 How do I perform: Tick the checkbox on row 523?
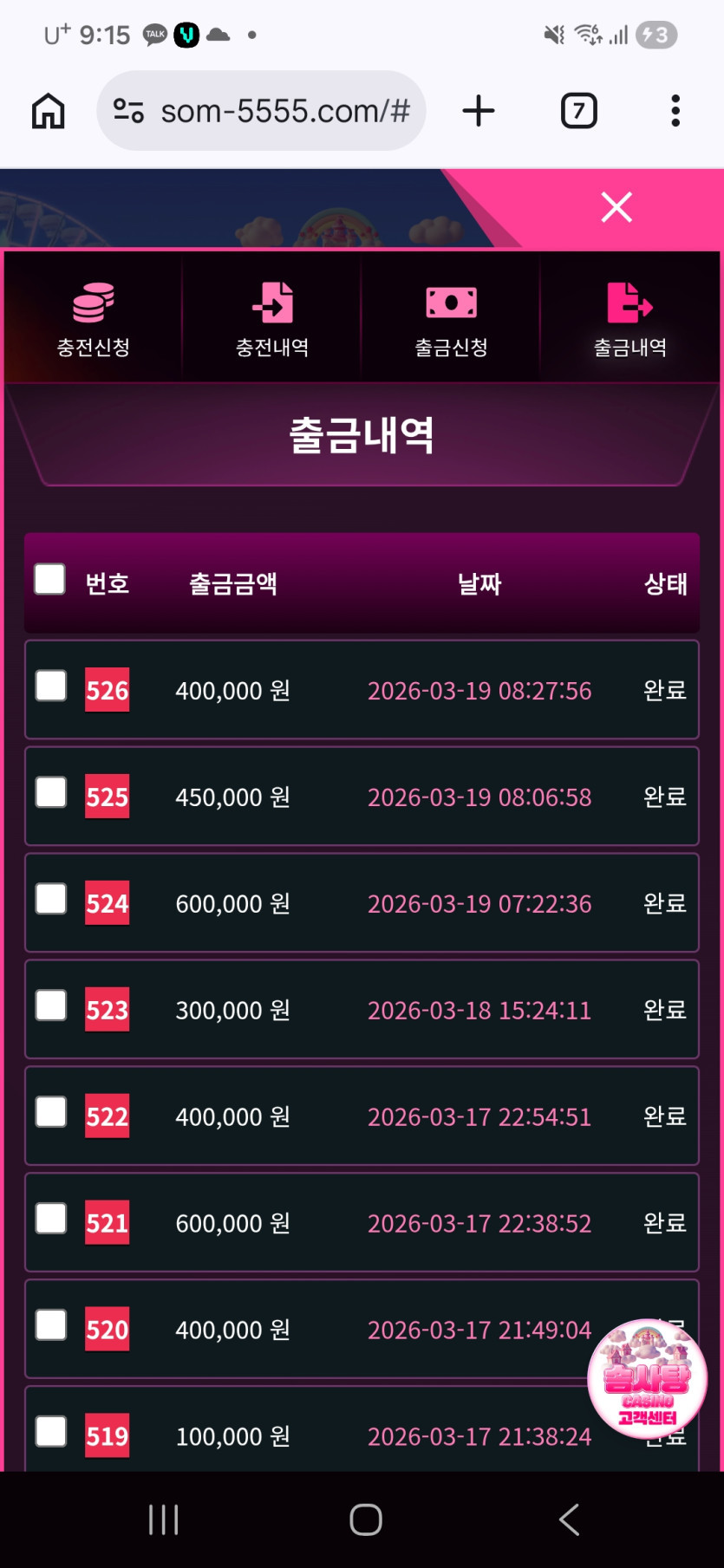(51, 1005)
